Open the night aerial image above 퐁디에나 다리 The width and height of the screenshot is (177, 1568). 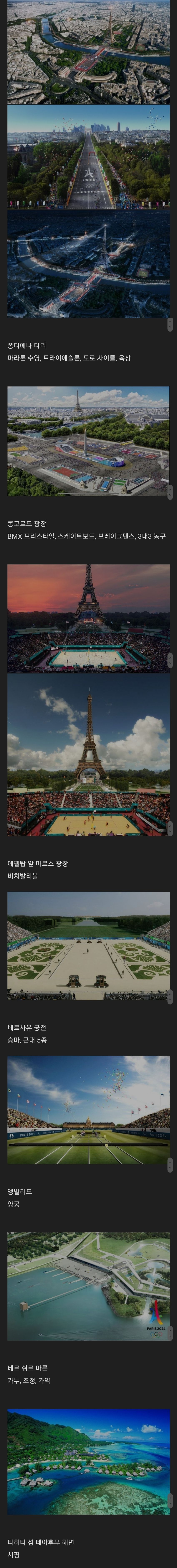(x=88, y=264)
